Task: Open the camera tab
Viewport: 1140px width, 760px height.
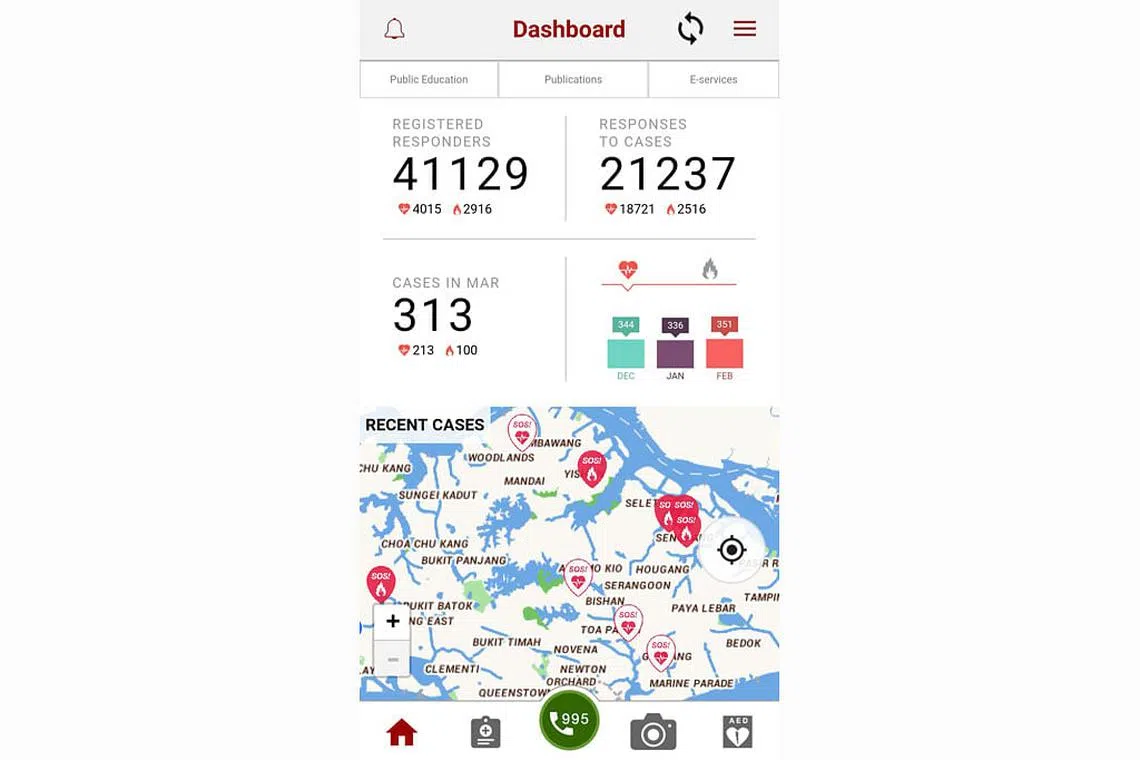Action: tap(653, 734)
